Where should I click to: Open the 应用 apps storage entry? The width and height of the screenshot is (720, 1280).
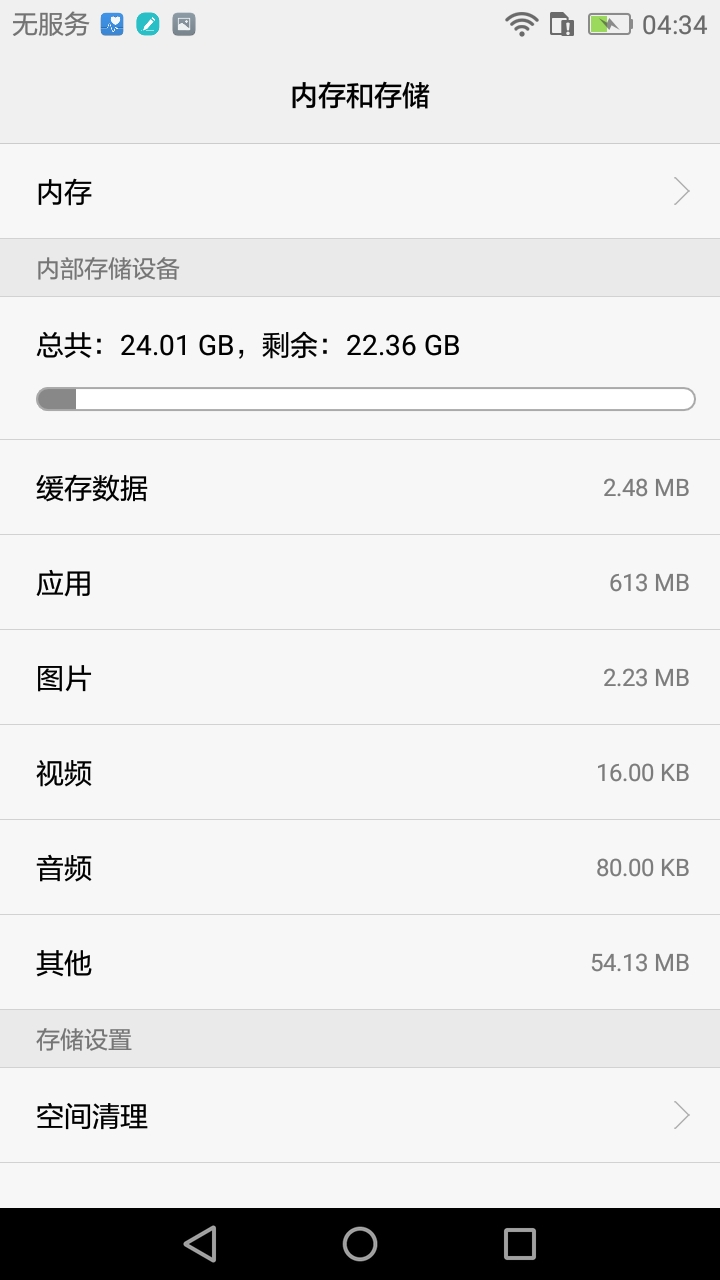(x=360, y=582)
